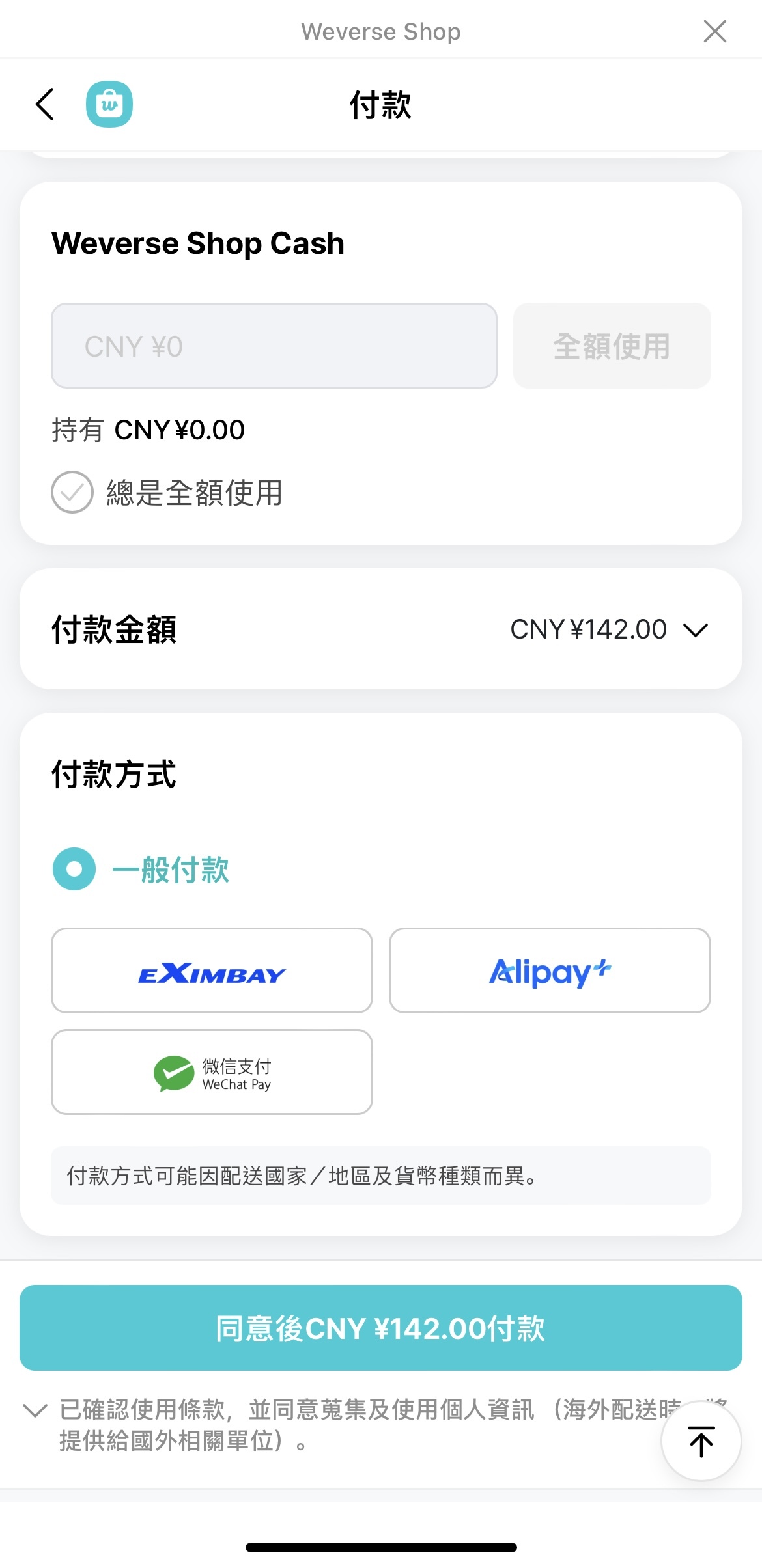762x1568 pixels.
Task: Expand the 付款金額 details chevron
Action: pos(696,629)
